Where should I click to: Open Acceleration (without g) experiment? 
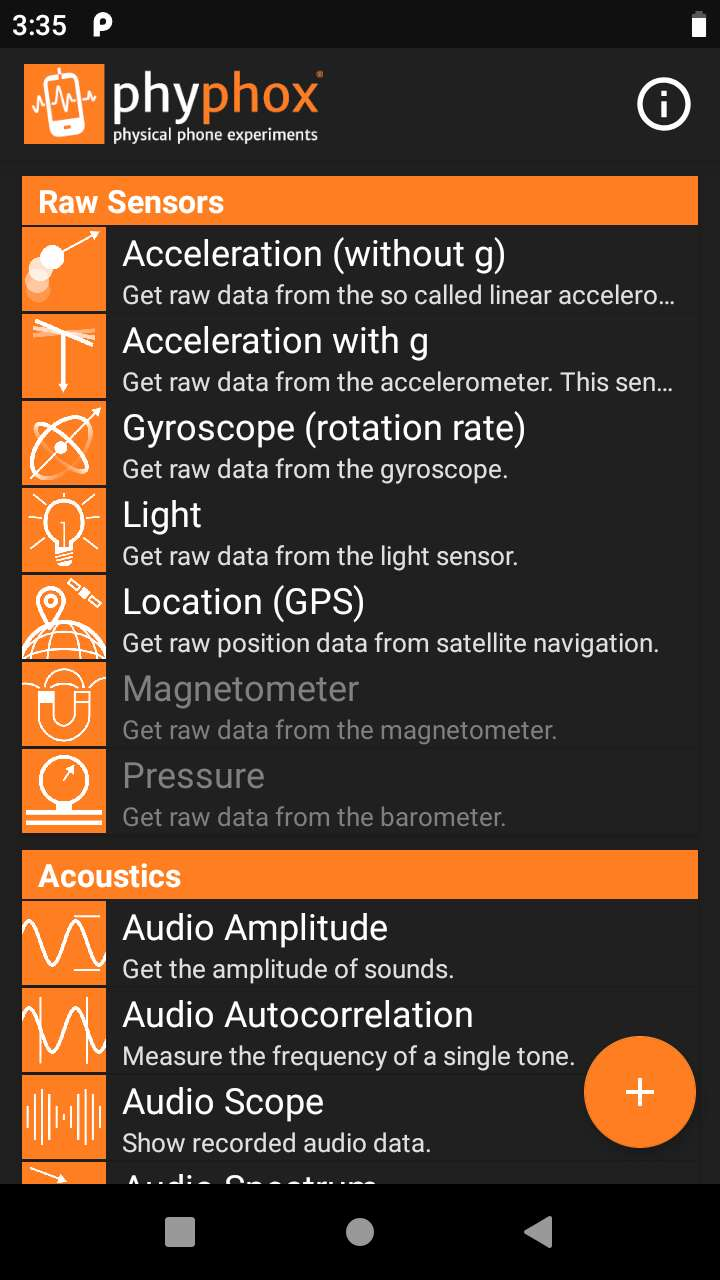pyautogui.click(x=360, y=269)
